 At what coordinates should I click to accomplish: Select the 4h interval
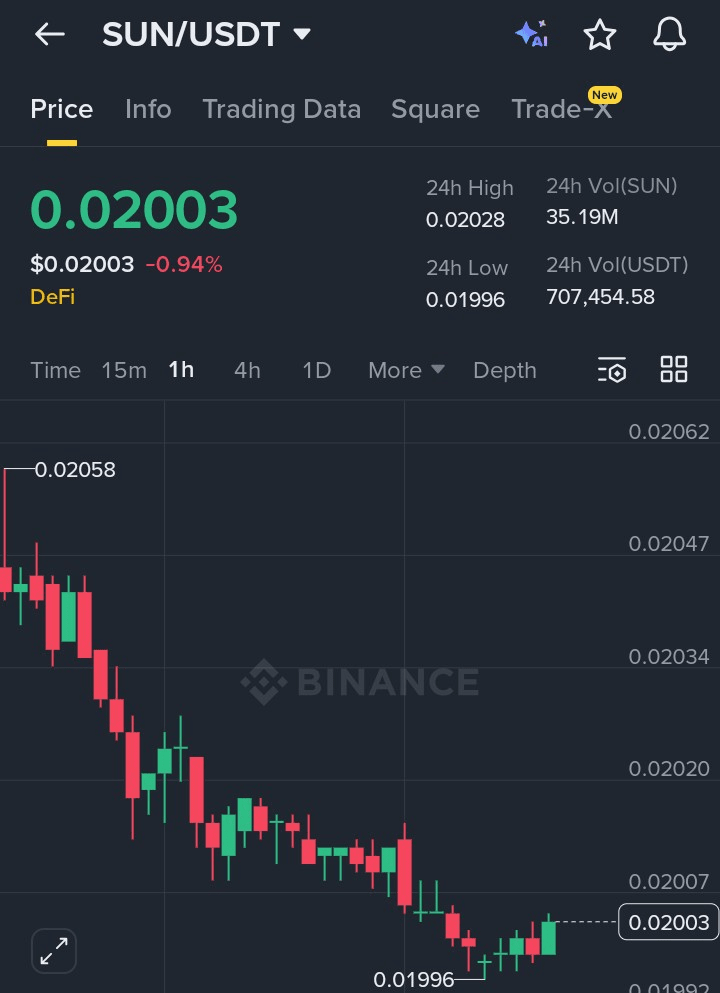pyautogui.click(x=247, y=370)
